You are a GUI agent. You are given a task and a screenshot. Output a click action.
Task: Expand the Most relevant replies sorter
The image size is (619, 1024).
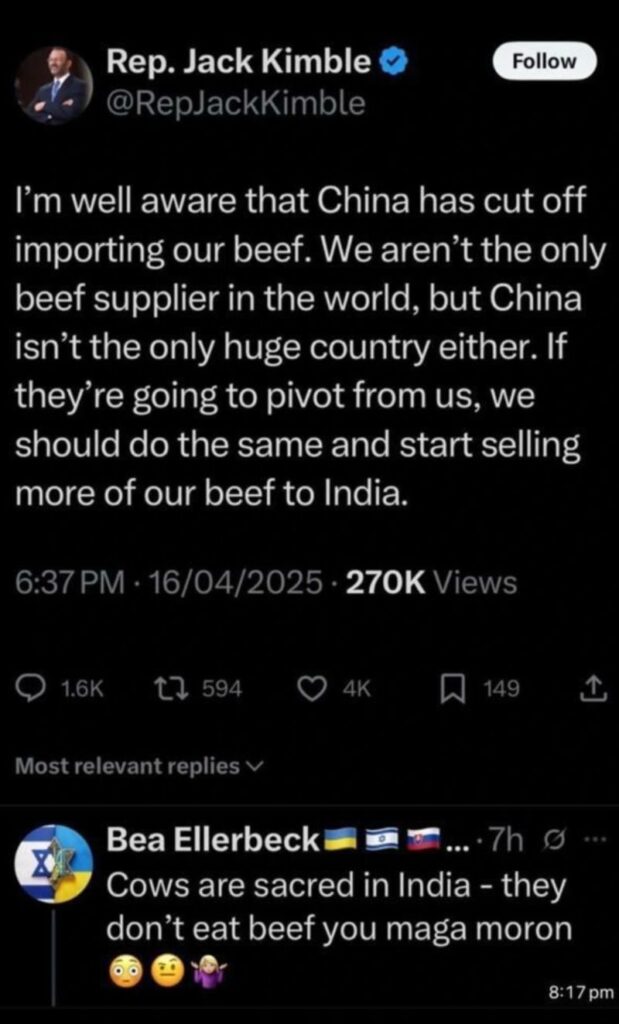click(x=139, y=767)
